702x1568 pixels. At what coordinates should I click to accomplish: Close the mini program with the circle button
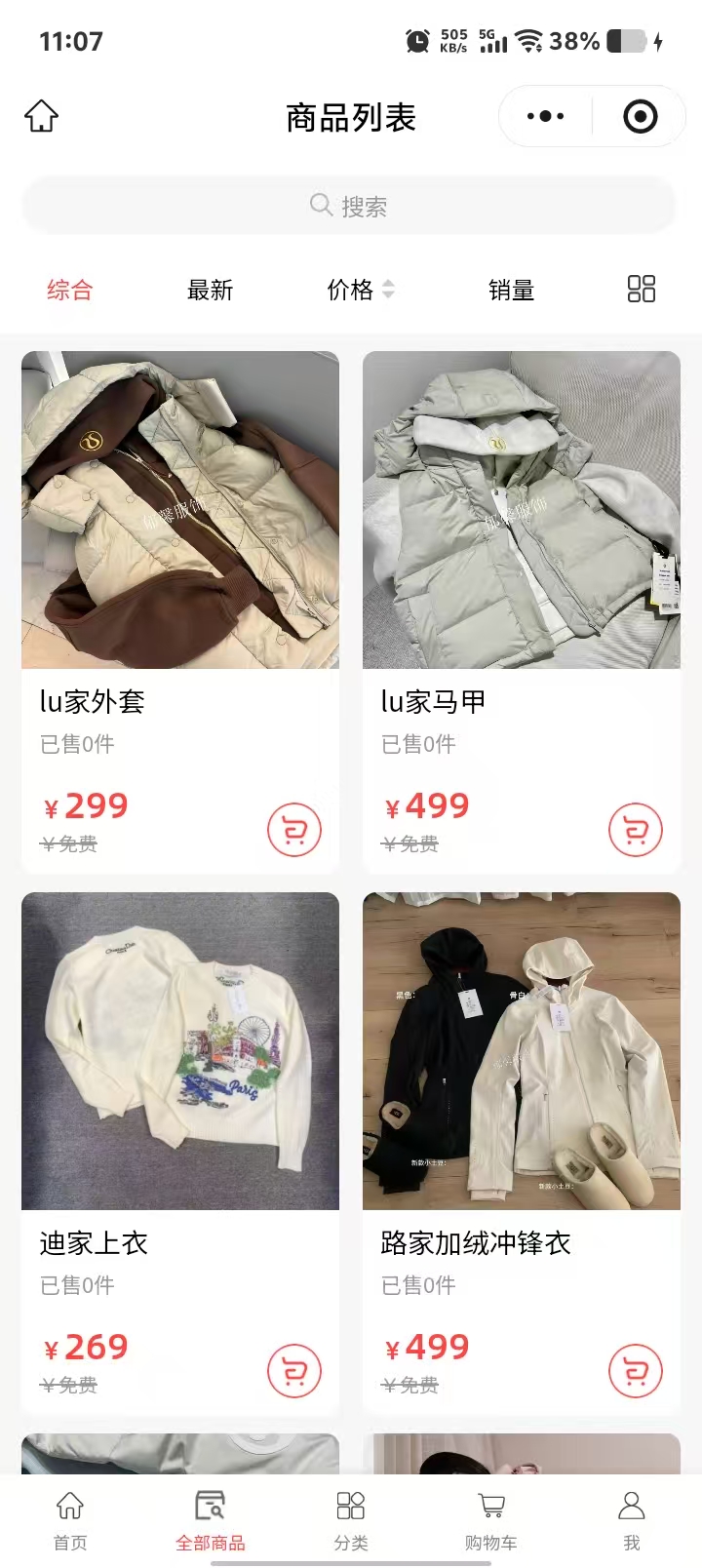coord(640,117)
